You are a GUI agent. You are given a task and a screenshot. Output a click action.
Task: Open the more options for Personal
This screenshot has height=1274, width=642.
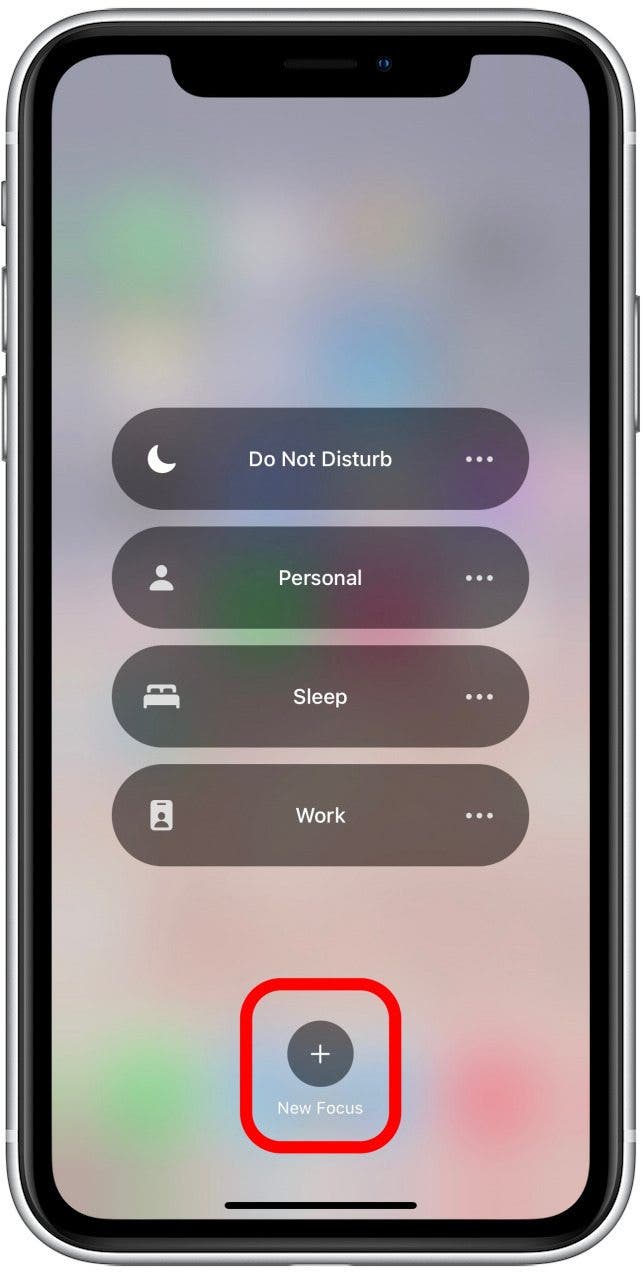point(479,578)
